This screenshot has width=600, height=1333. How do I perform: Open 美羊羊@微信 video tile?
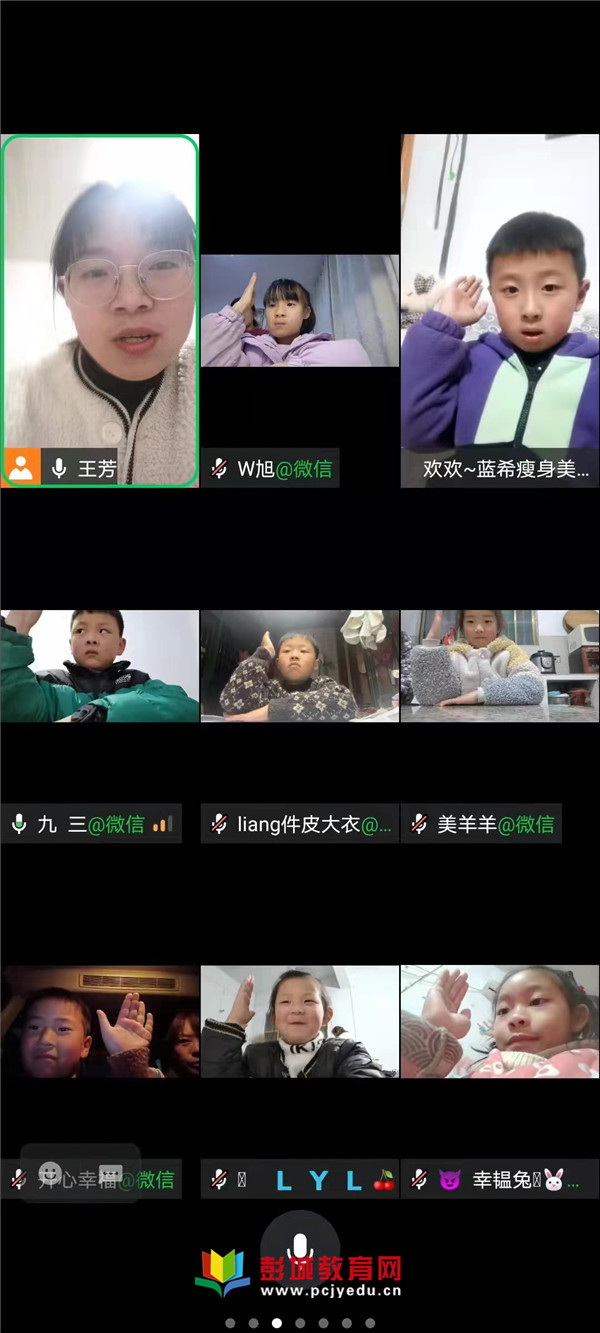500,666
